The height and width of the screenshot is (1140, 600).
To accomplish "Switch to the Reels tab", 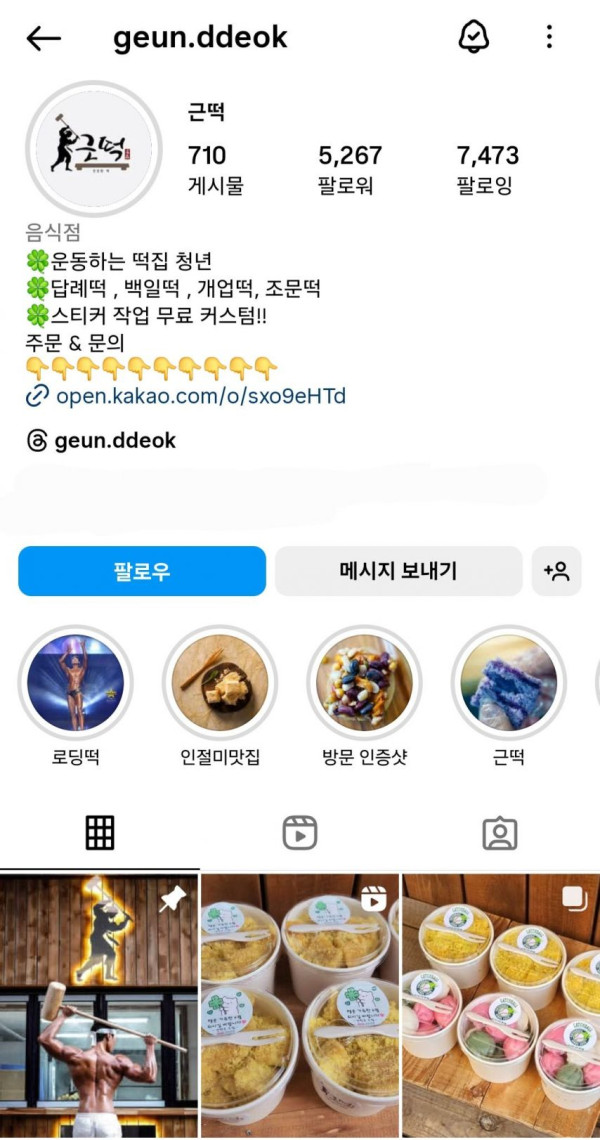I will pos(300,832).
